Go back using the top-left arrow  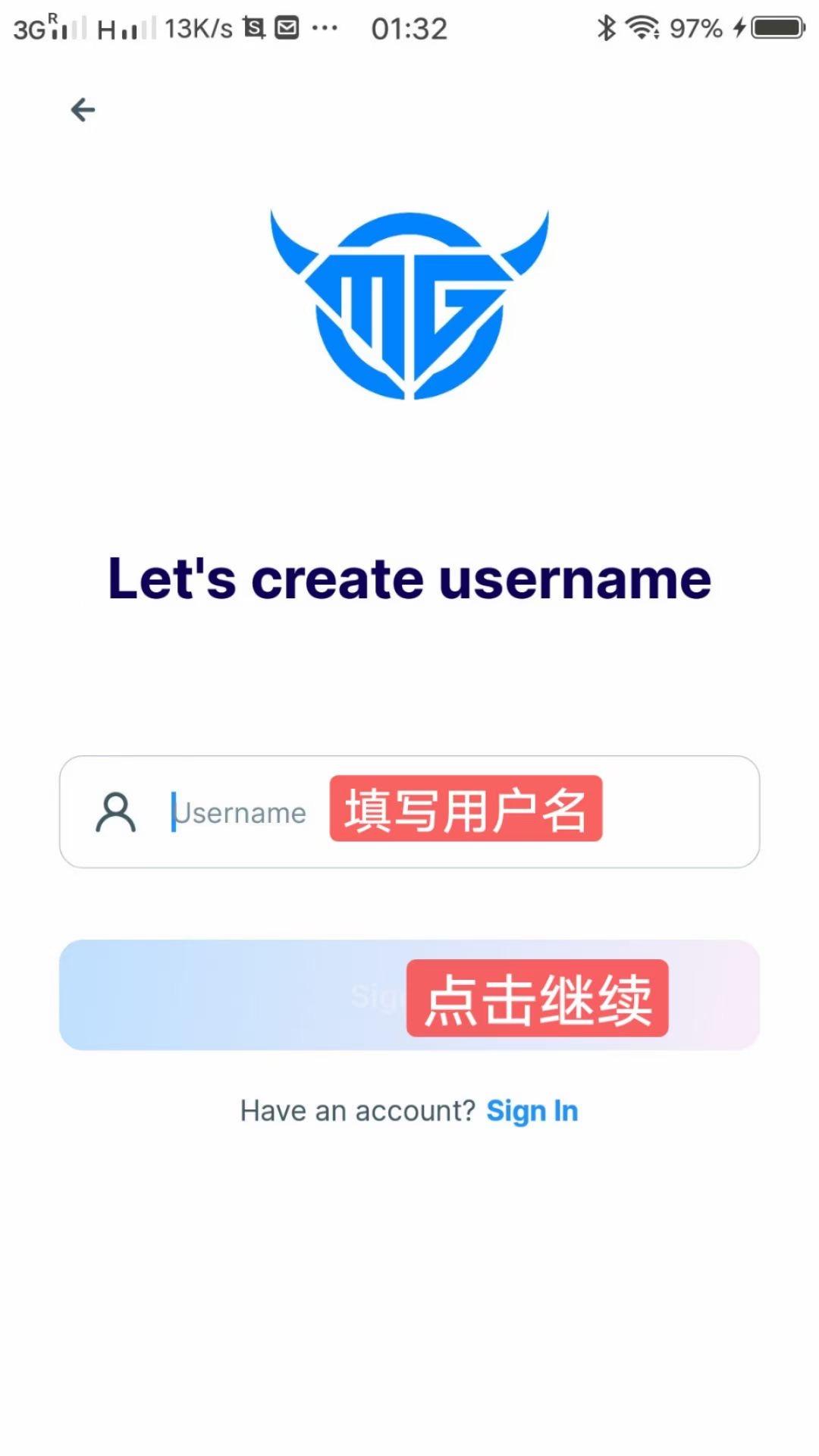[83, 110]
